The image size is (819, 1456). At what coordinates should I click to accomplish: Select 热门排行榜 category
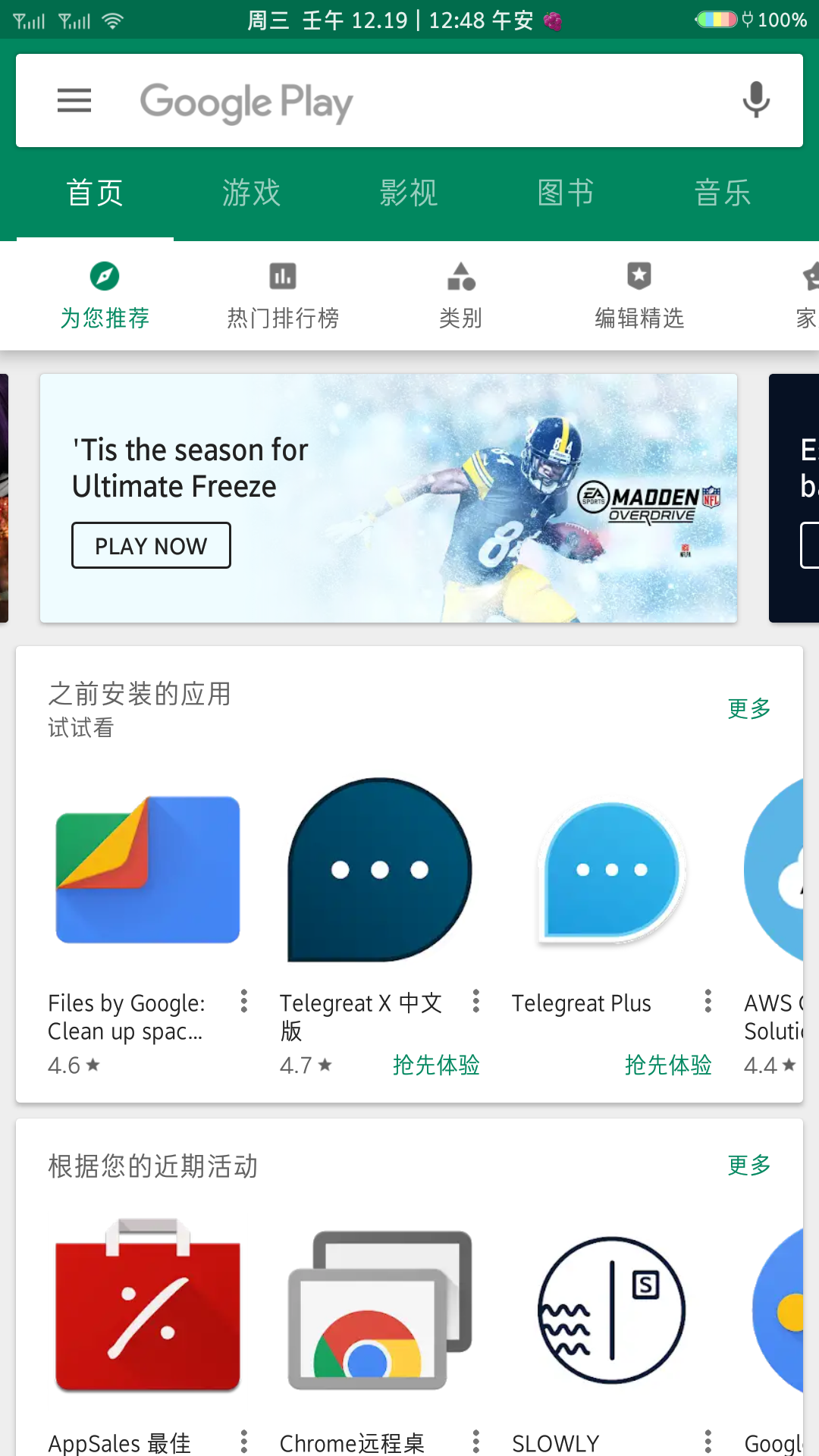tap(283, 296)
